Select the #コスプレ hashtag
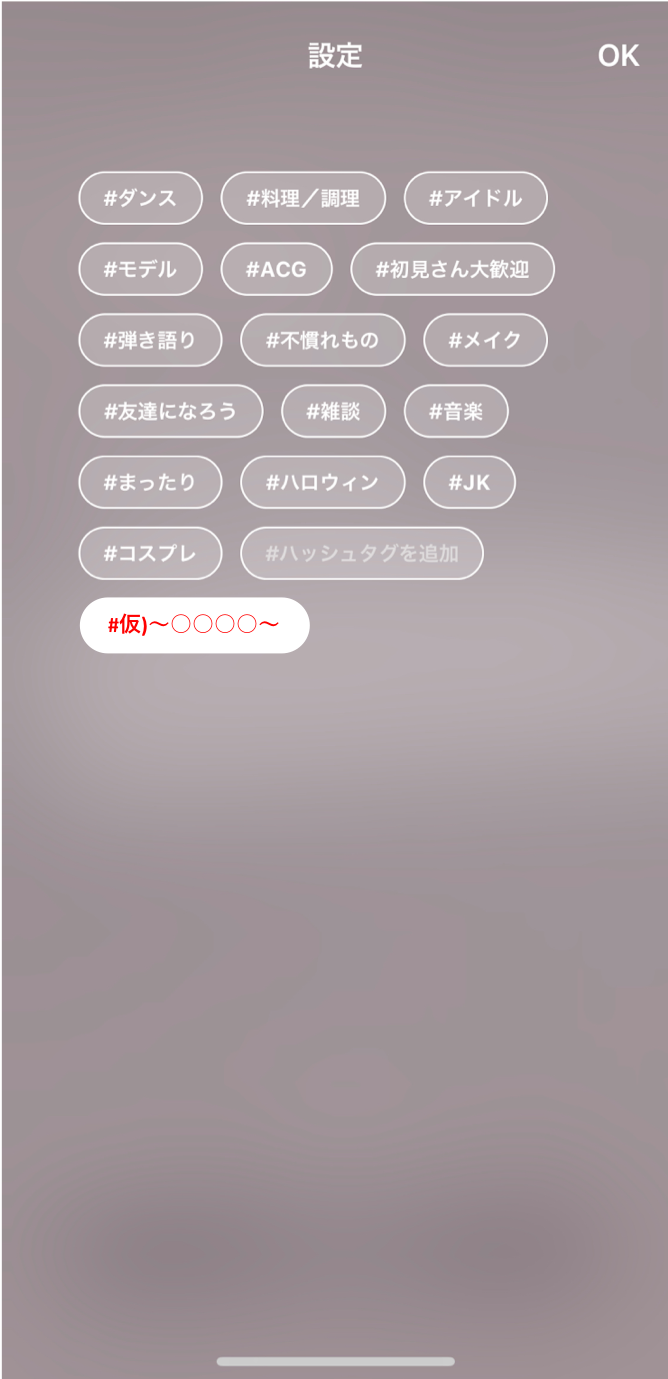668x1379 pixels. click(151, 553)
